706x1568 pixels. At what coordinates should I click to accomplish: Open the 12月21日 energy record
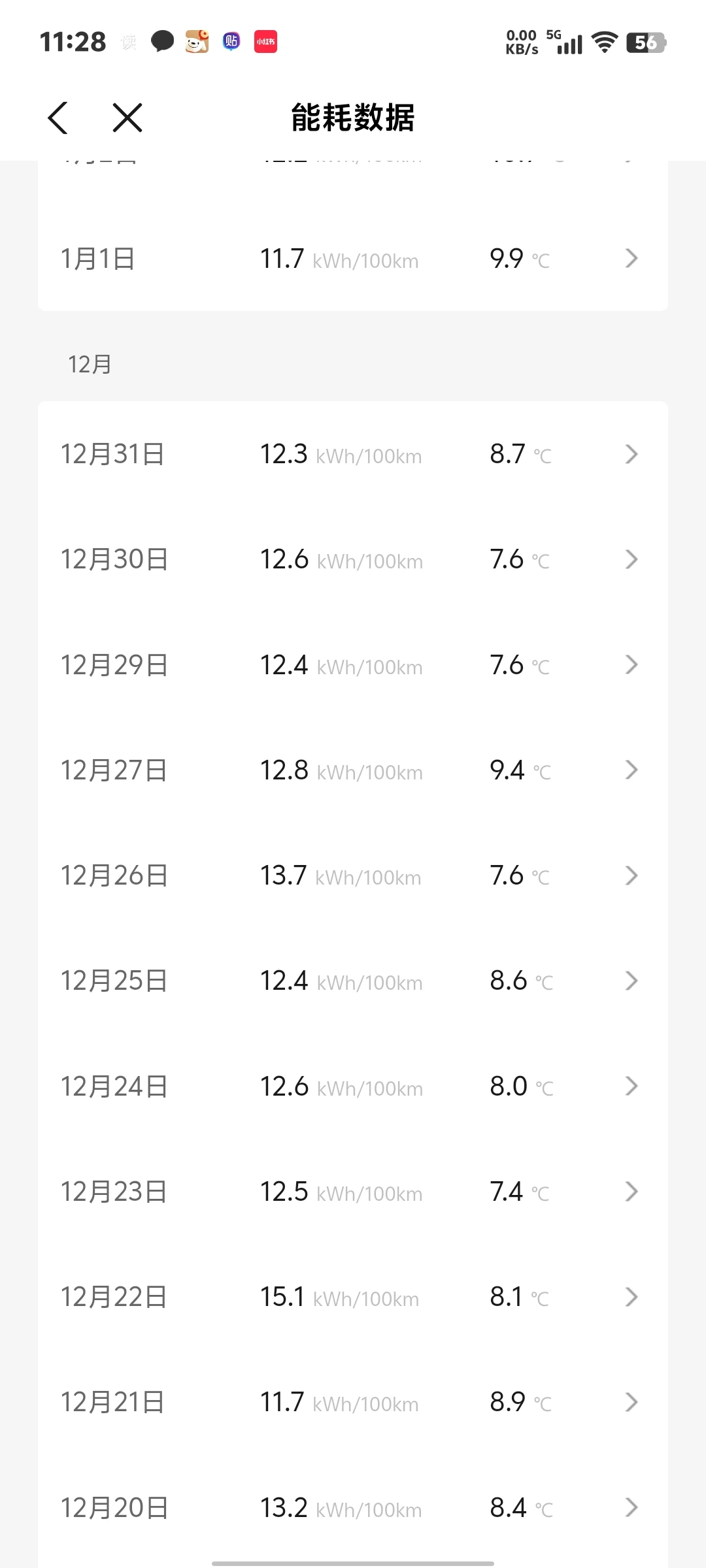pos(353,1402)
